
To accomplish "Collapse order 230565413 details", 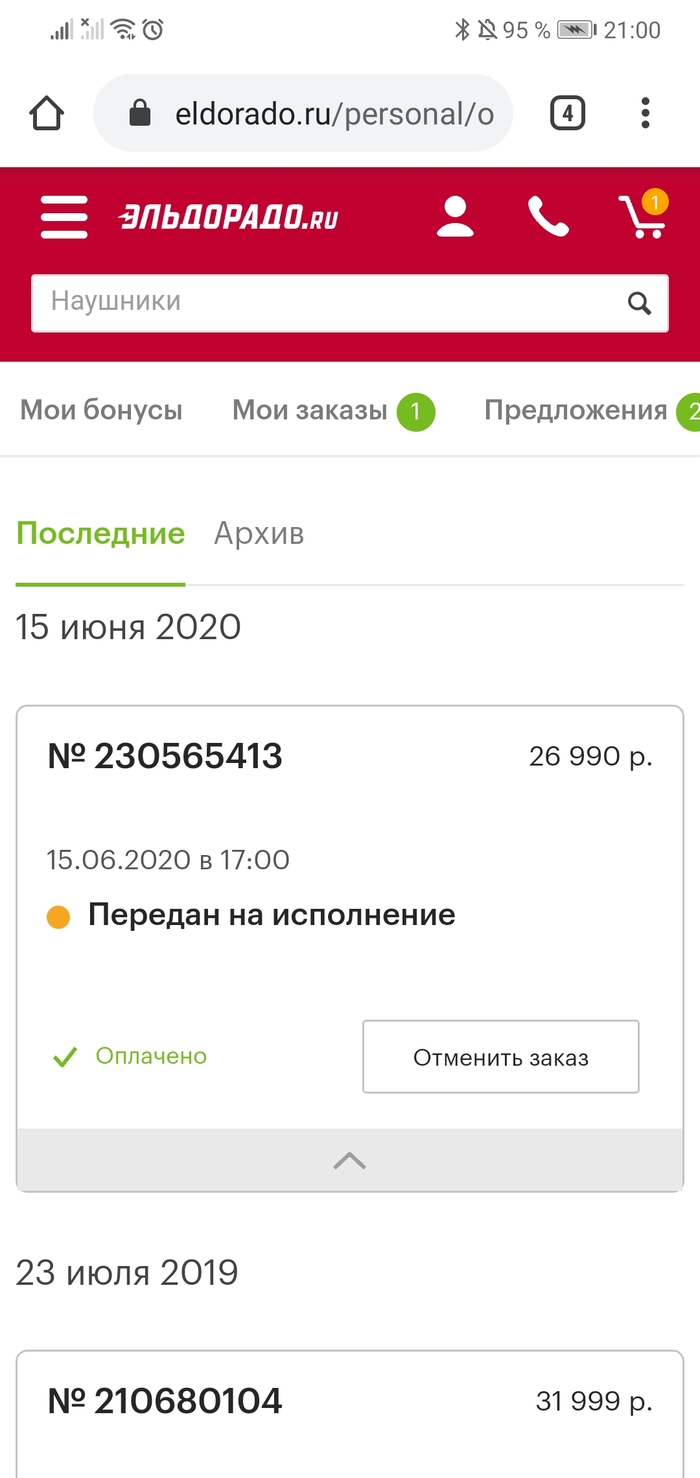I will [x=349, y=1161].
